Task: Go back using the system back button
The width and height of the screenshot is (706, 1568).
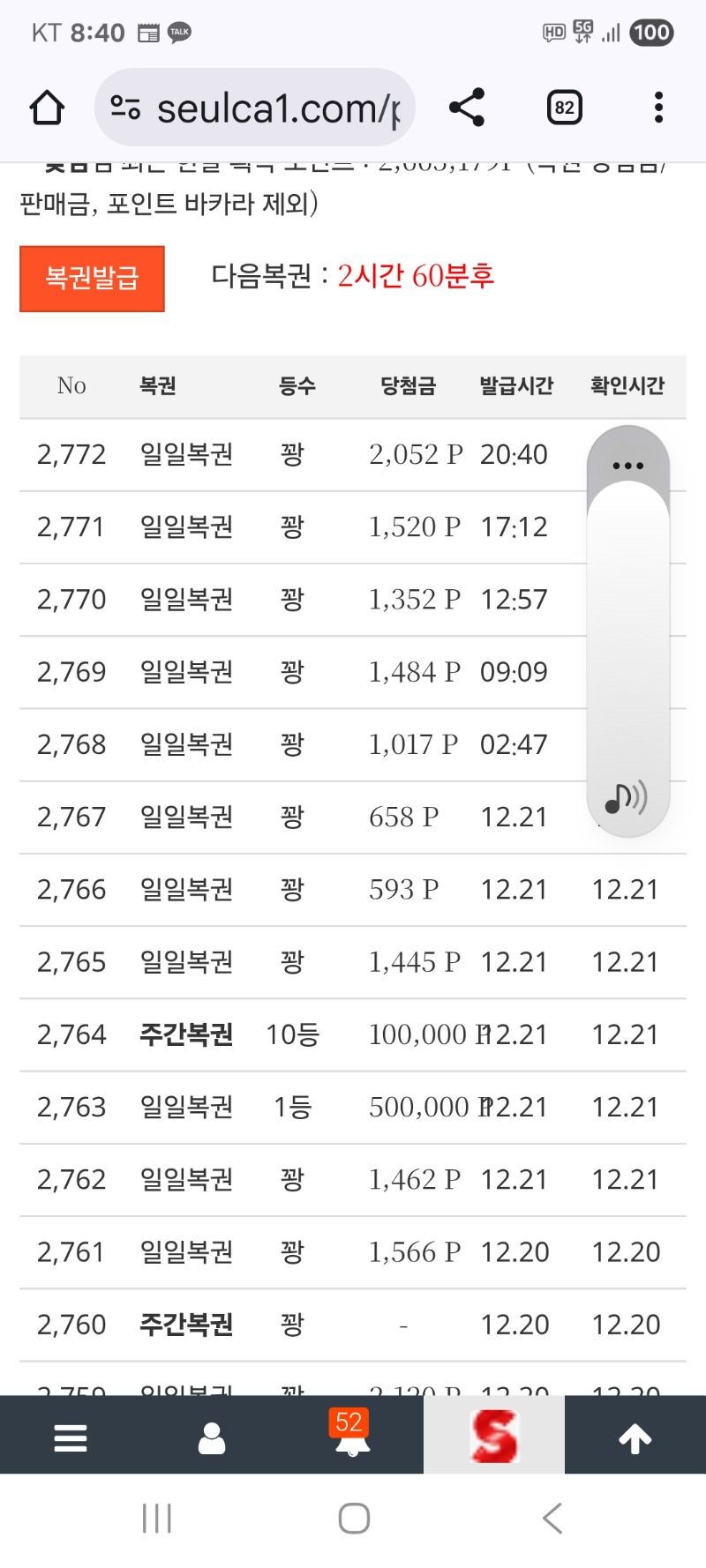Action: (x=552, y=1518)
